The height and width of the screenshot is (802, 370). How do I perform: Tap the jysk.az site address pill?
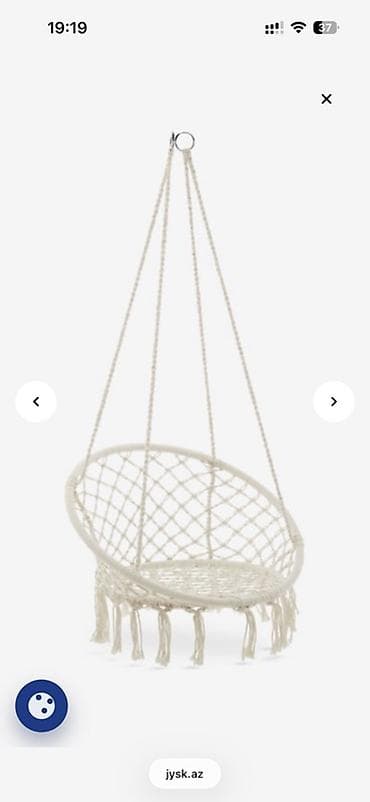[185, 774]
